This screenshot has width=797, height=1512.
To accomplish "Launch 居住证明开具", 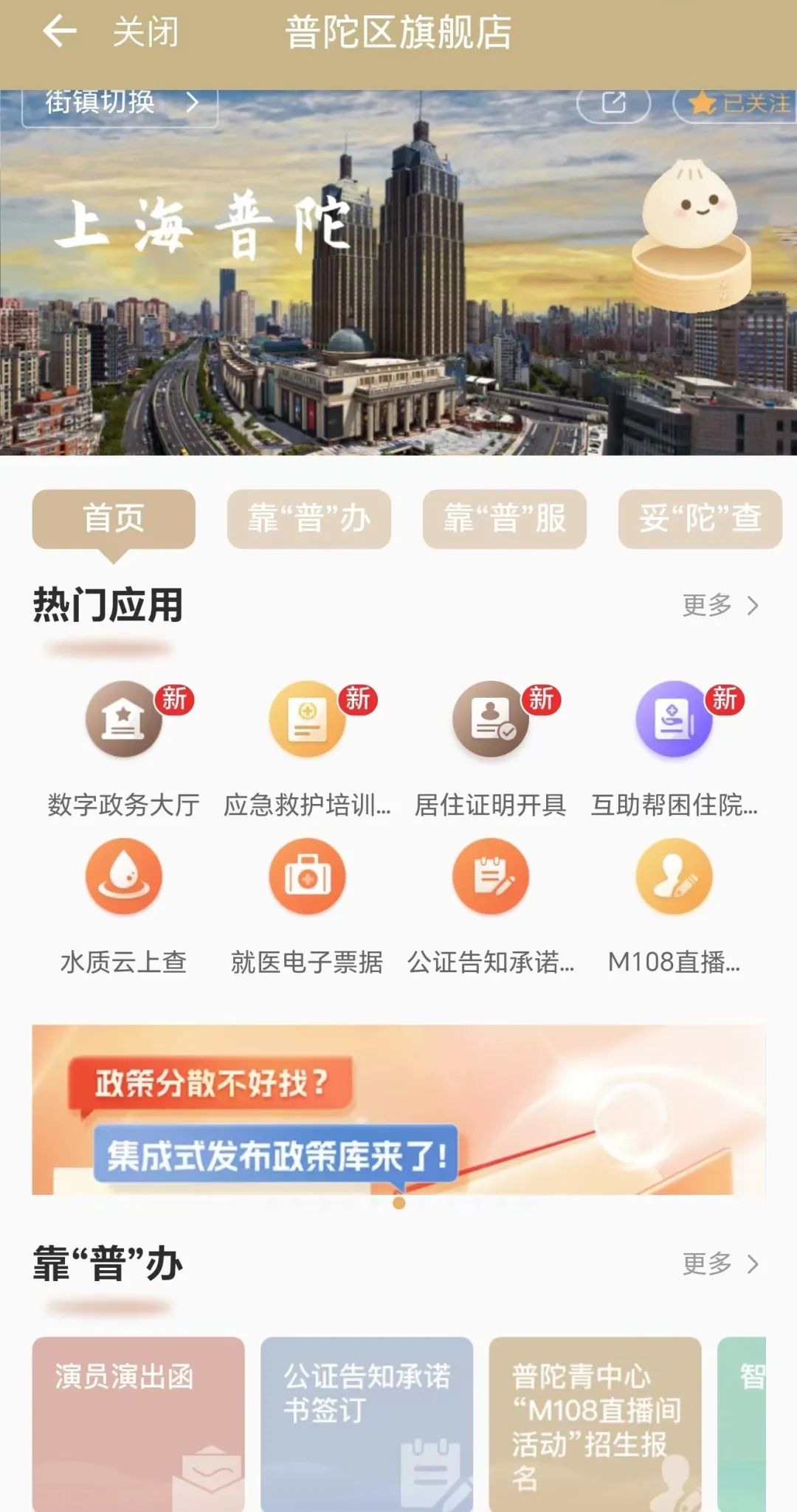I will coord(490,745).
